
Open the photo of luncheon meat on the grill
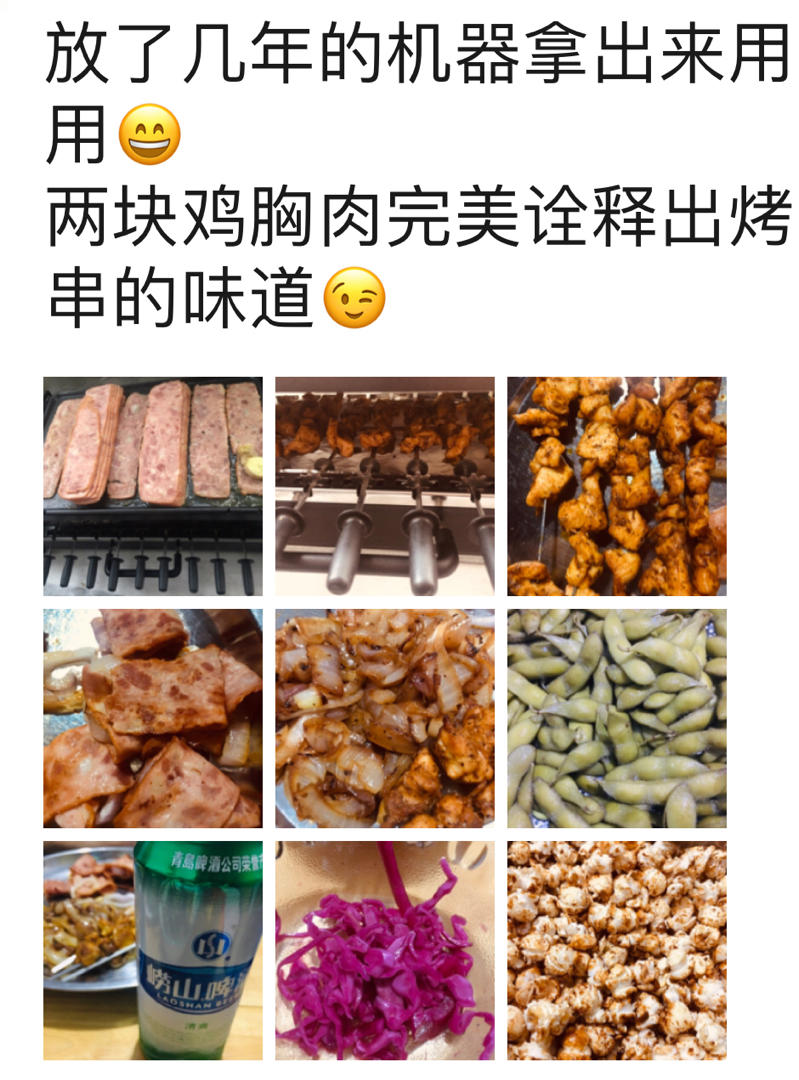[x=153, y=486]
